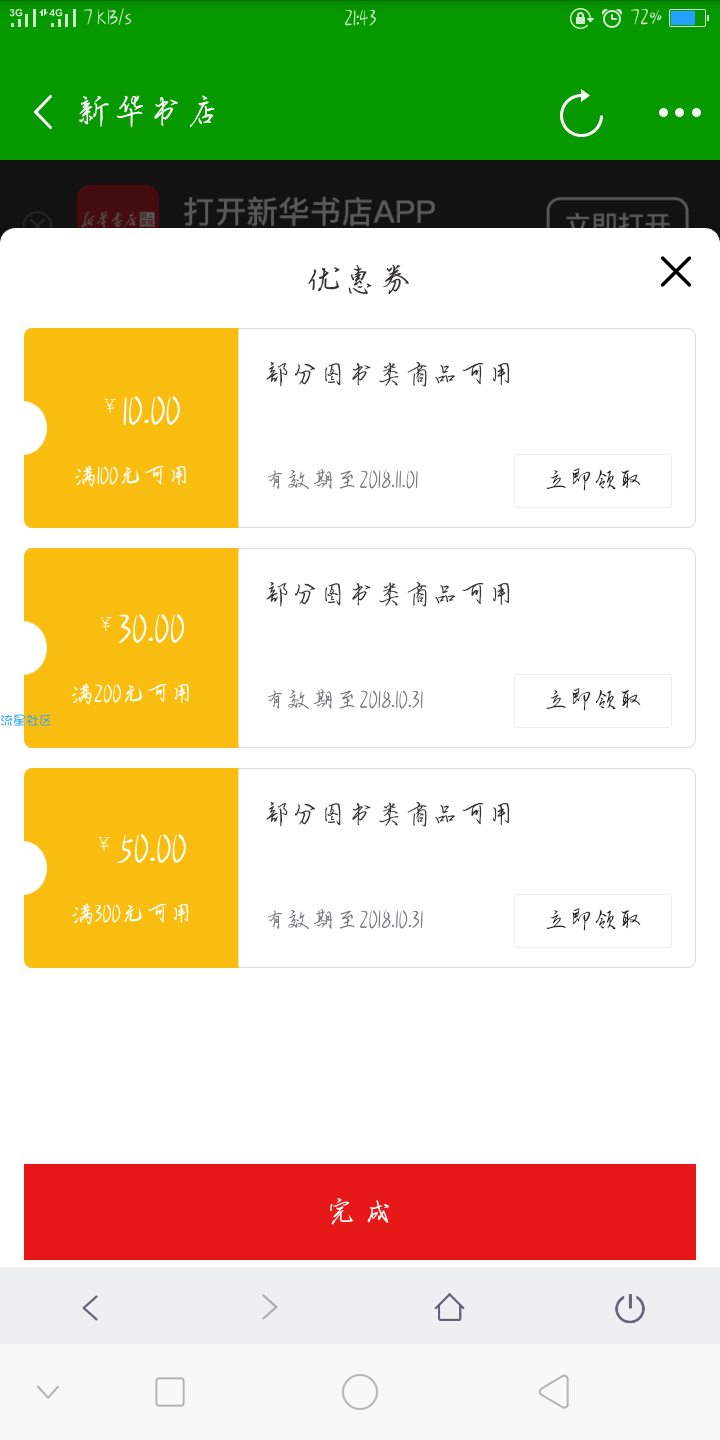Go back from 新华书店 page
Viewport: 720px width, 1440px height.
pyautogui.click(x=43, y=112)
